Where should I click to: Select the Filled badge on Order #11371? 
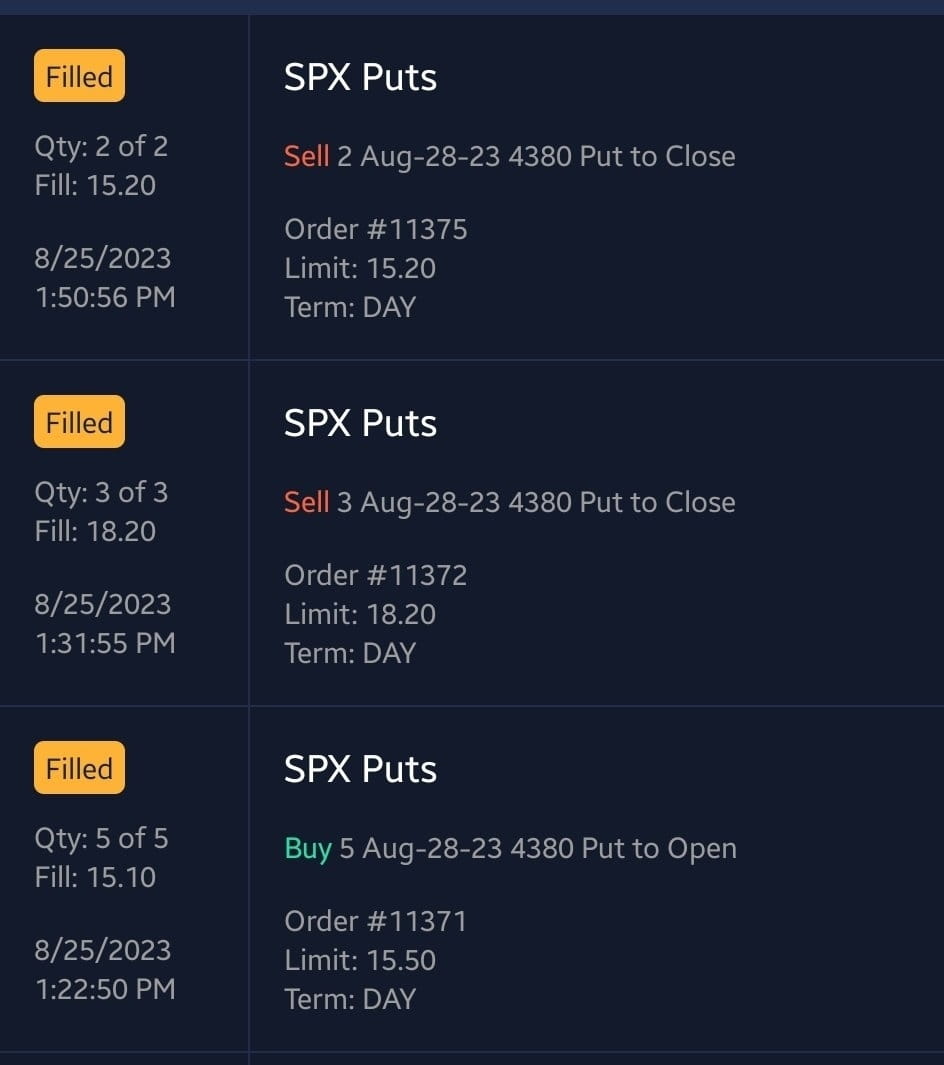[x=79, y=768]
